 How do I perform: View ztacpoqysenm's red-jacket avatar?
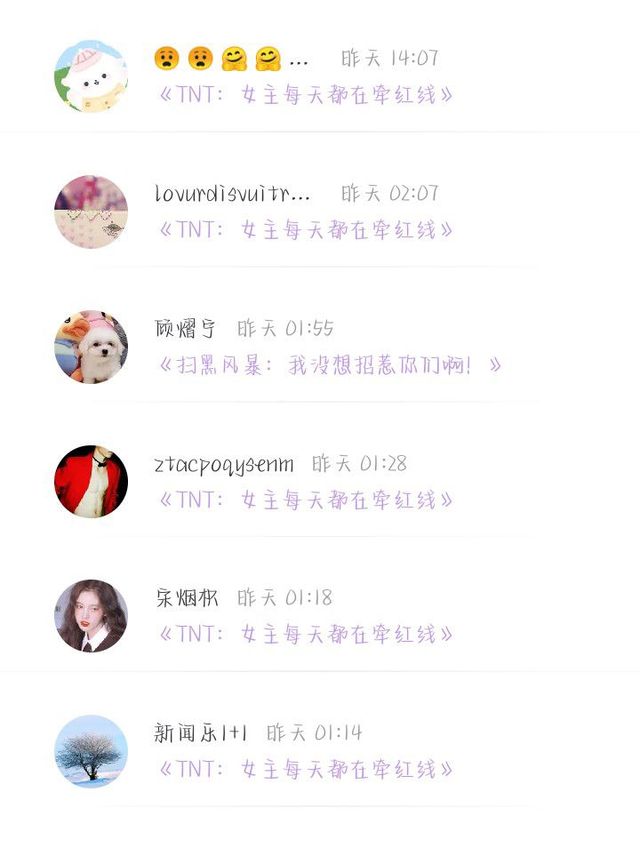click(x=91, y=482)
